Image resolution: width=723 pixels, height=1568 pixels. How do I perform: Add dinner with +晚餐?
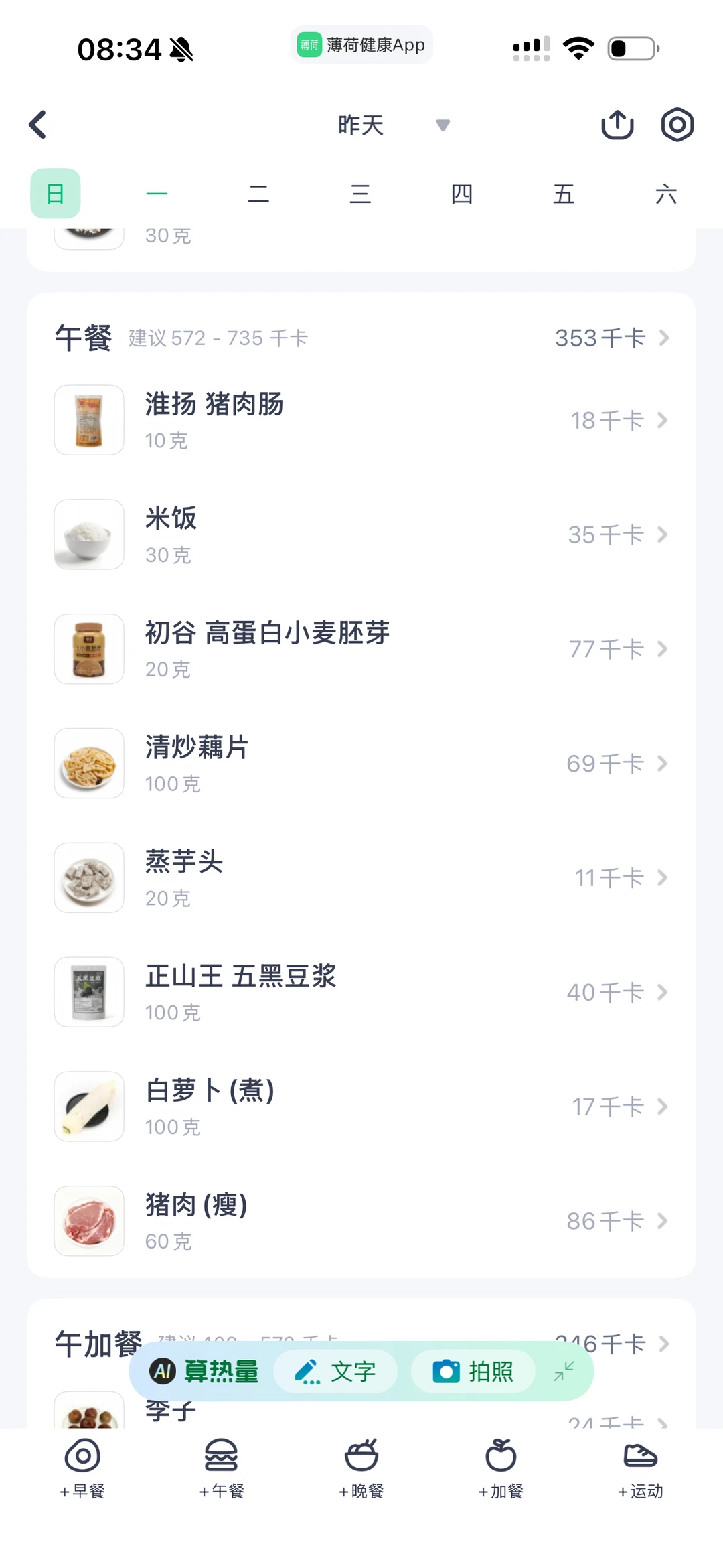361,1468
